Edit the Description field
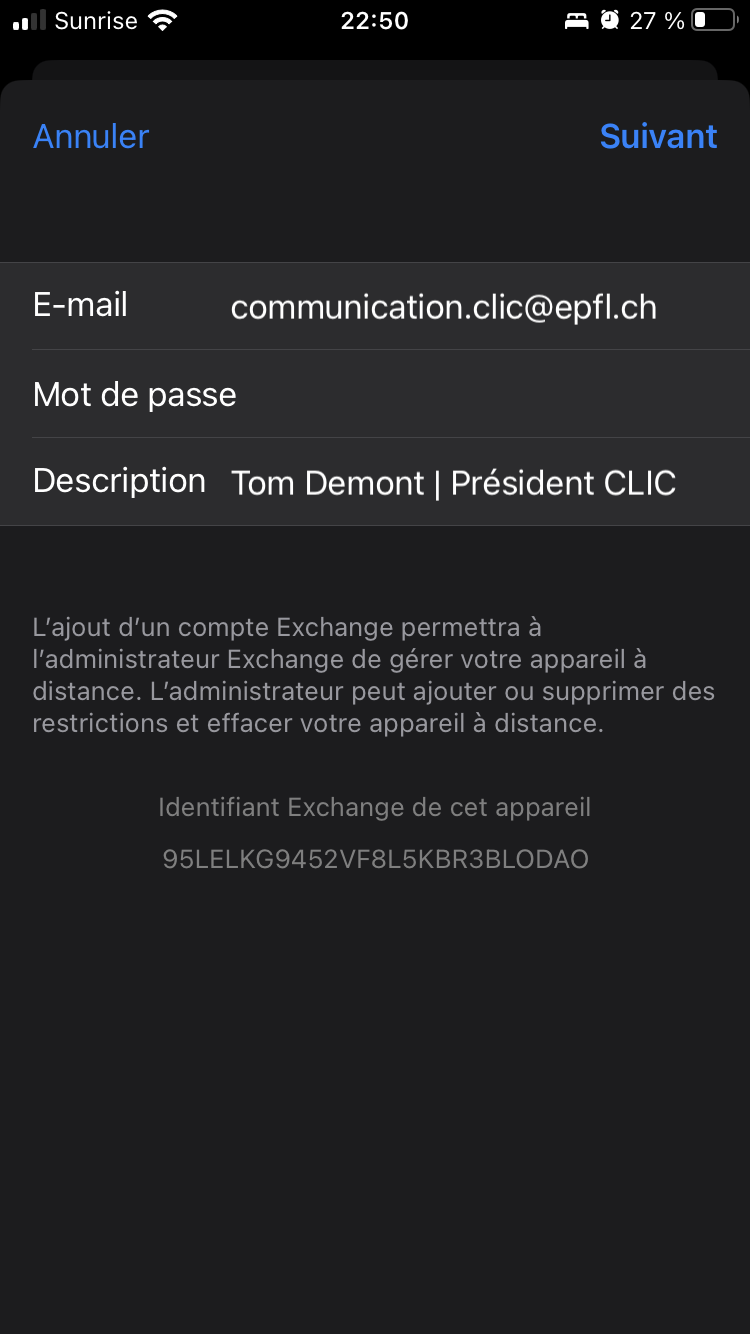The image size is (750, 1334). tap(454, 483)
